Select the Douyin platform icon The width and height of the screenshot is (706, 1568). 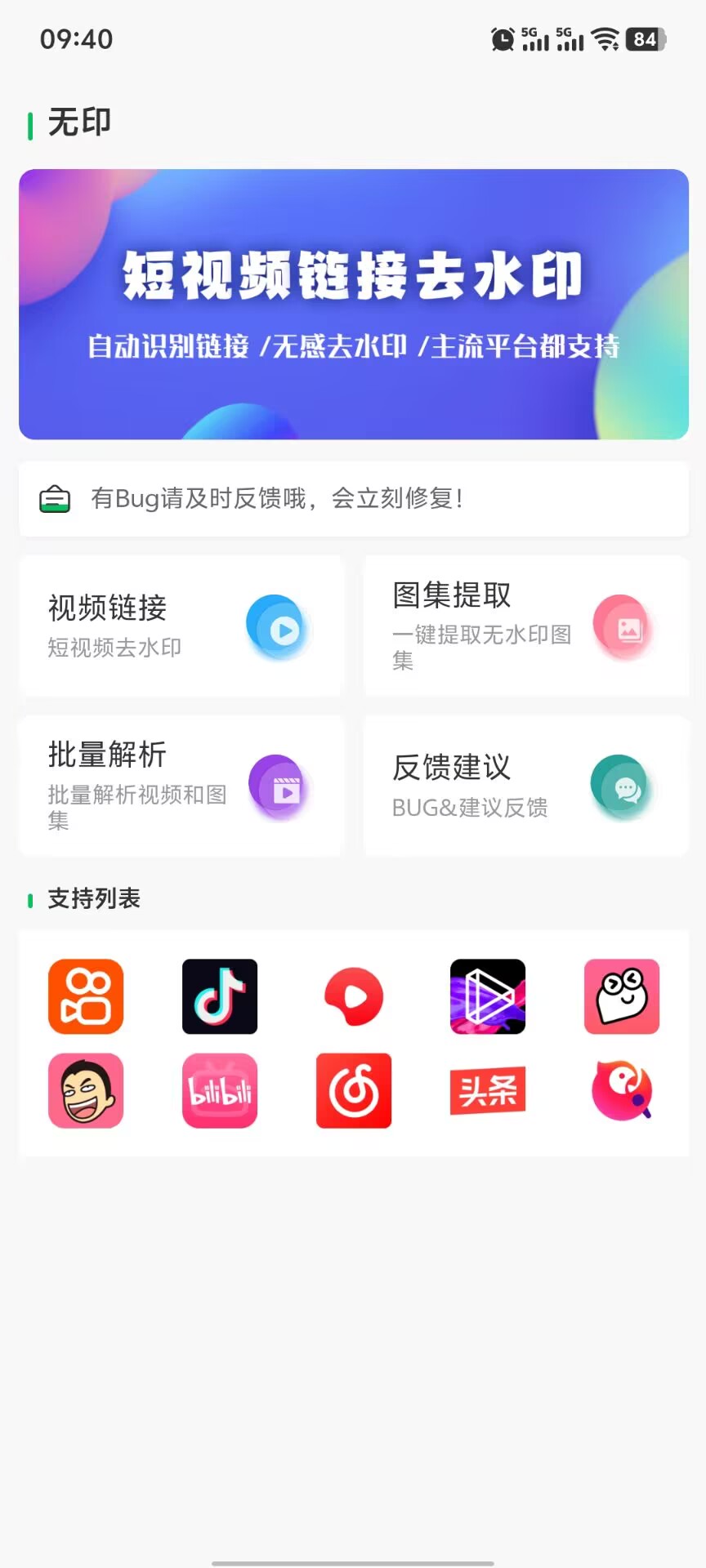[x=220, y=997]
